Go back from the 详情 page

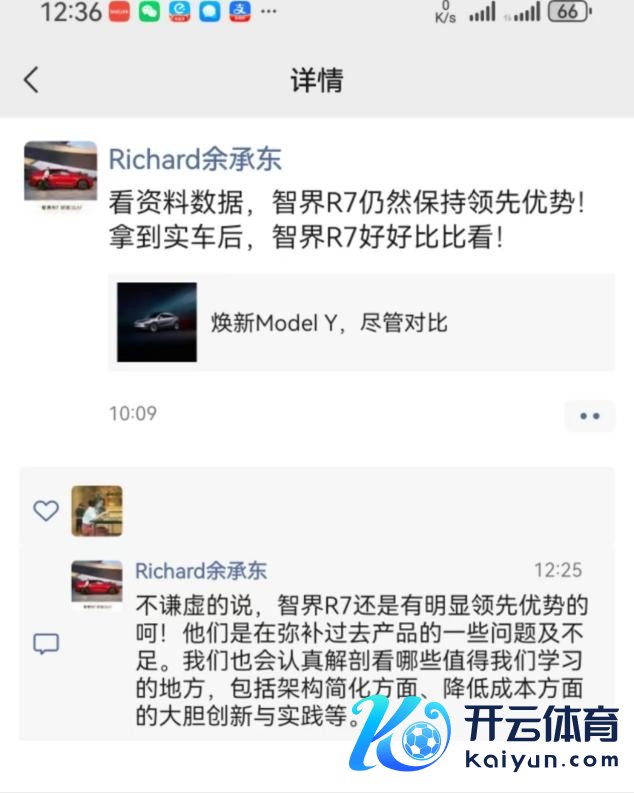click(32, 80)
